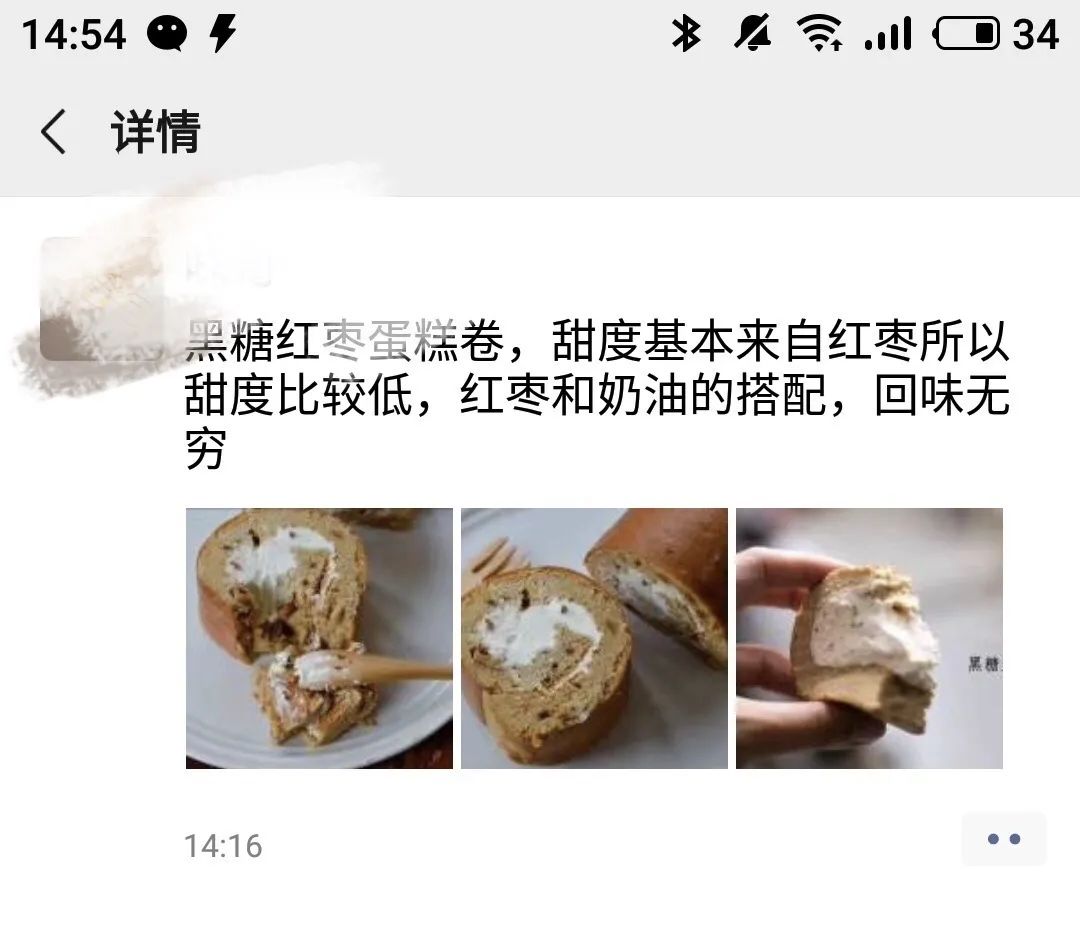1080x935 pixels.
Task: Go back from the 详情 page
Action: click(54, 132)
